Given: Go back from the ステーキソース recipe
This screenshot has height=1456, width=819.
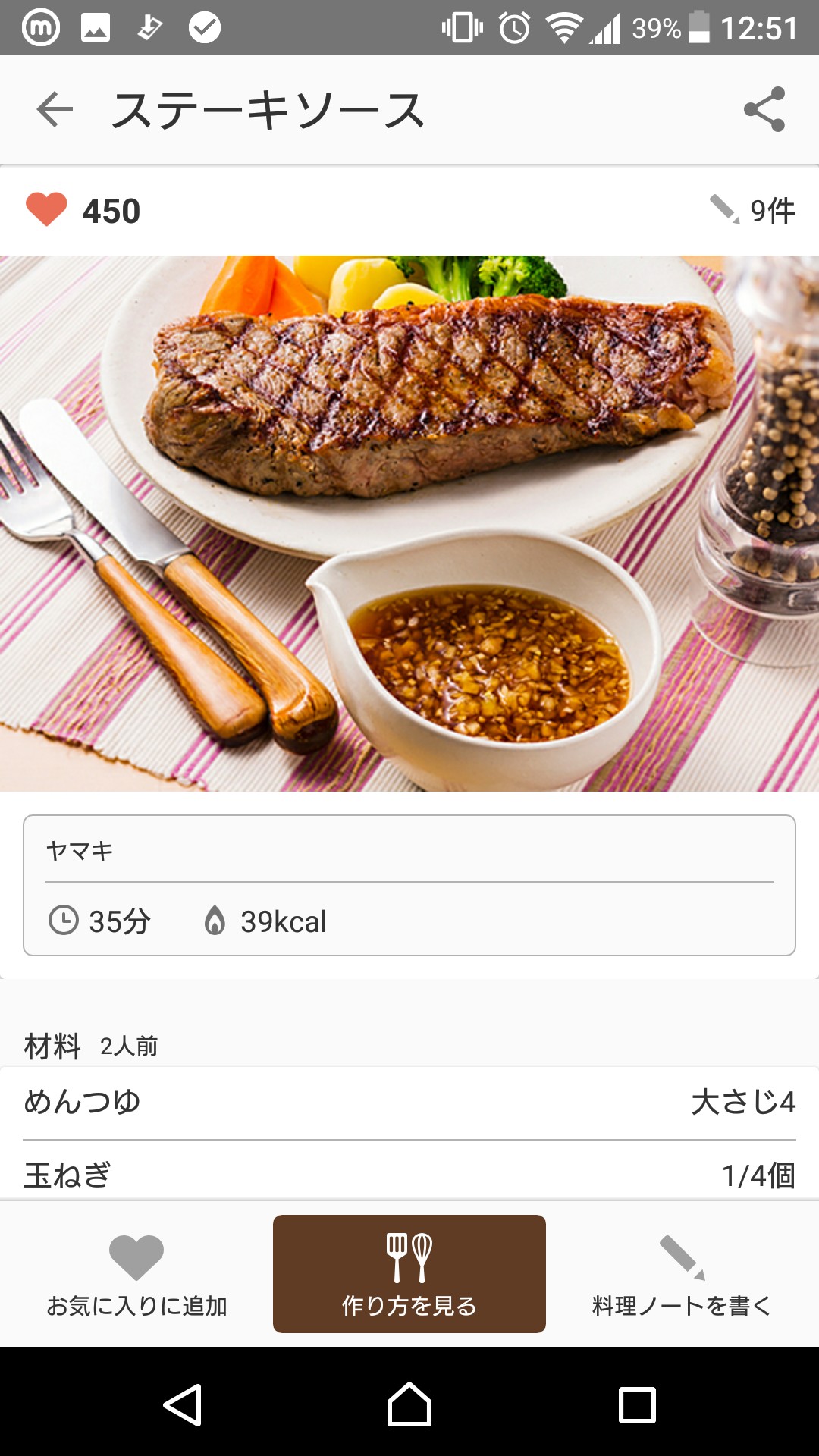Looking at the screenshot, I should pyautogui.click(x=55, y=110).
